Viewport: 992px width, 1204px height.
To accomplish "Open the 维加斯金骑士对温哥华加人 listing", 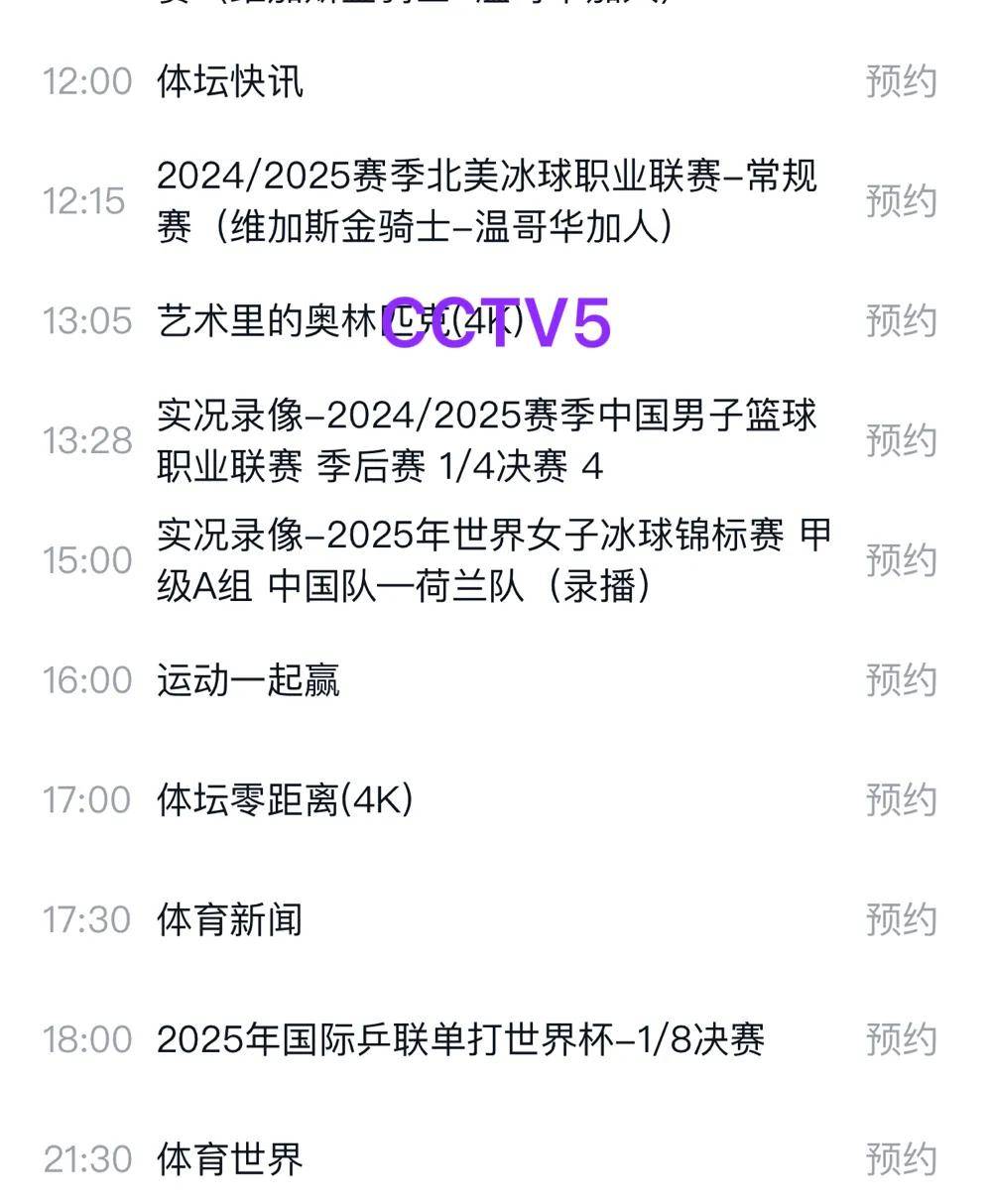I will tap(486, 200).
